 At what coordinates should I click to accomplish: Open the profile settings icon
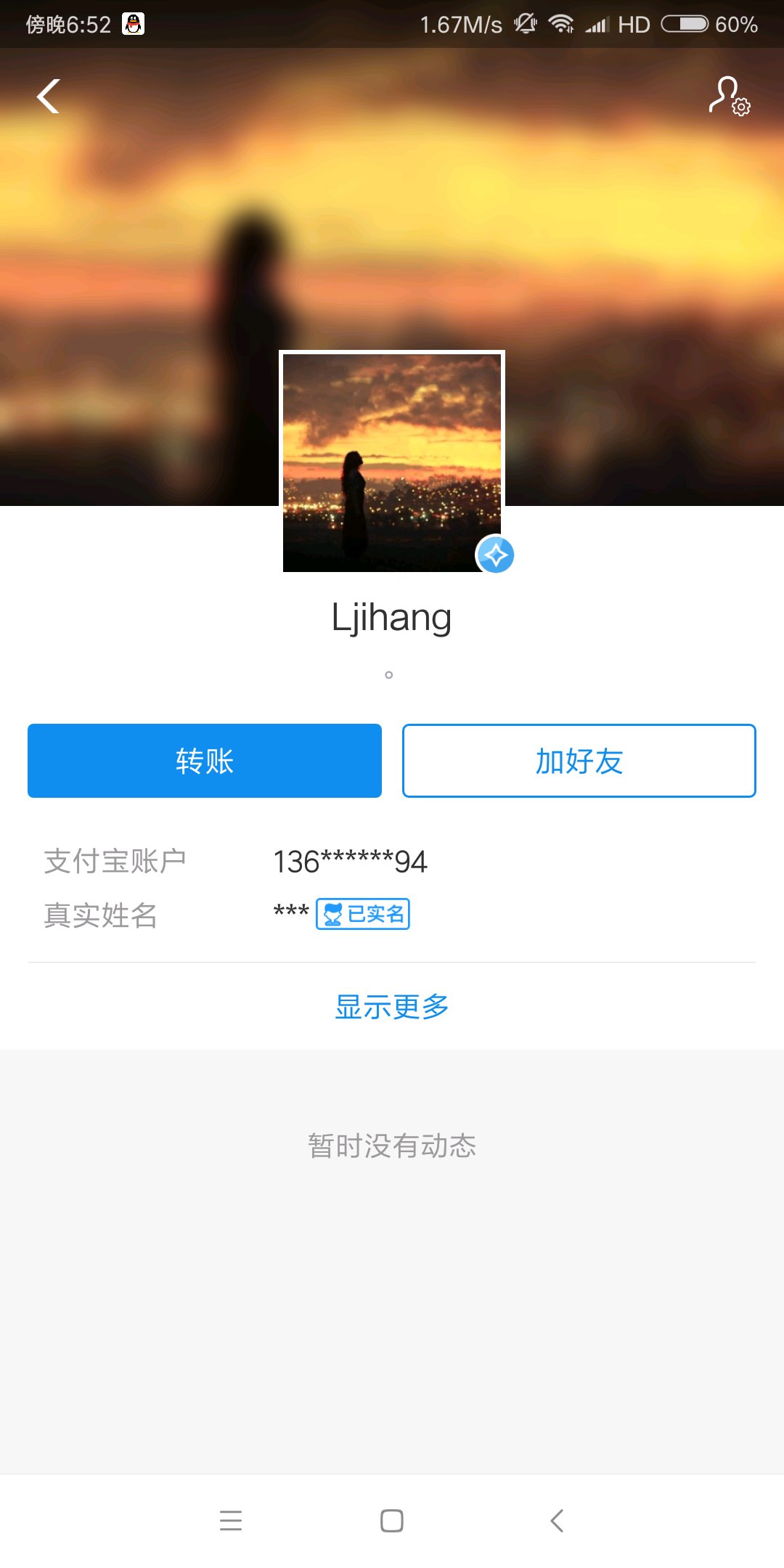pyautogui.click(x=729, y=97)
